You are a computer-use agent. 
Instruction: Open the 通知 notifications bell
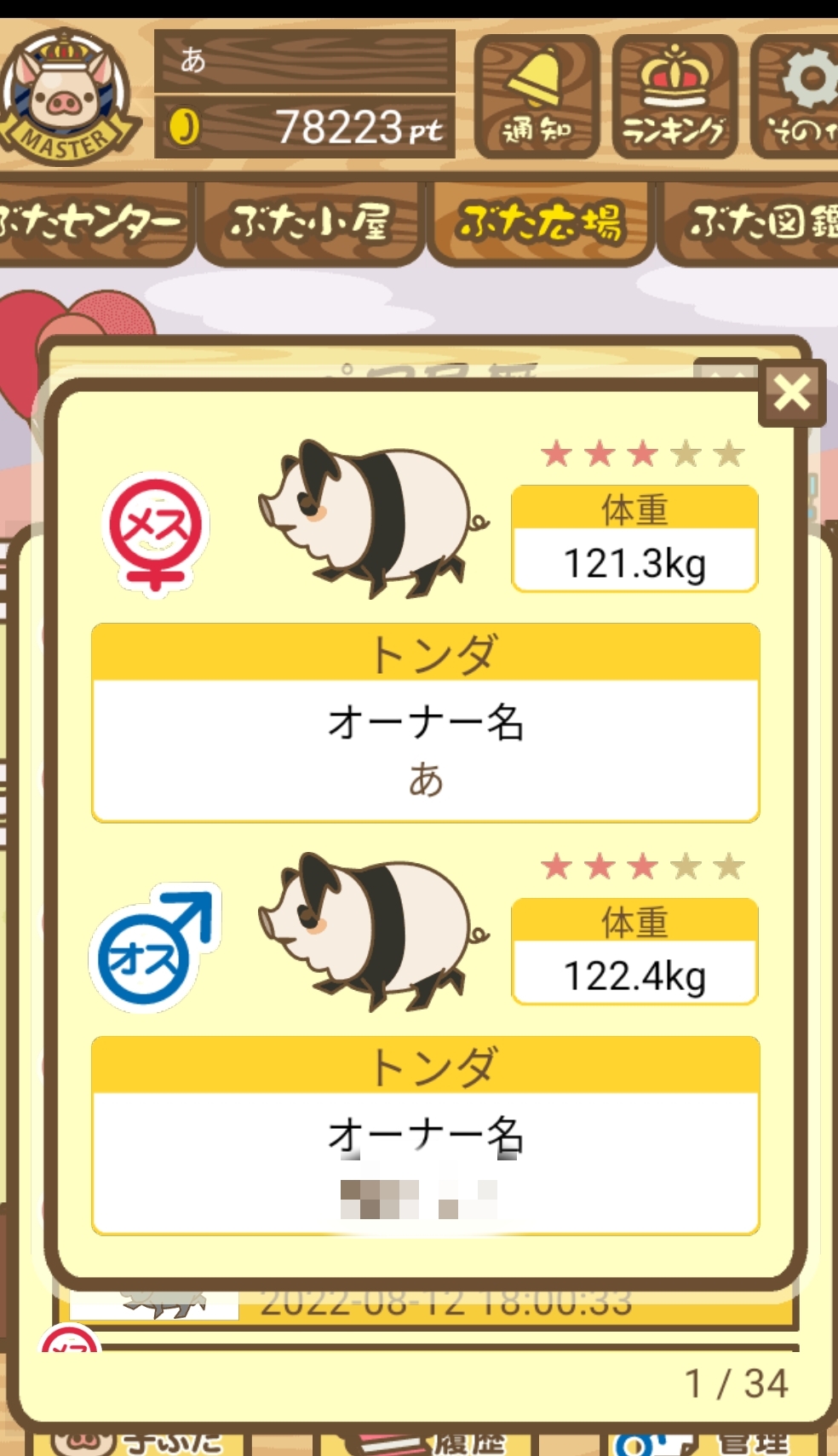(x=537, y=96)
